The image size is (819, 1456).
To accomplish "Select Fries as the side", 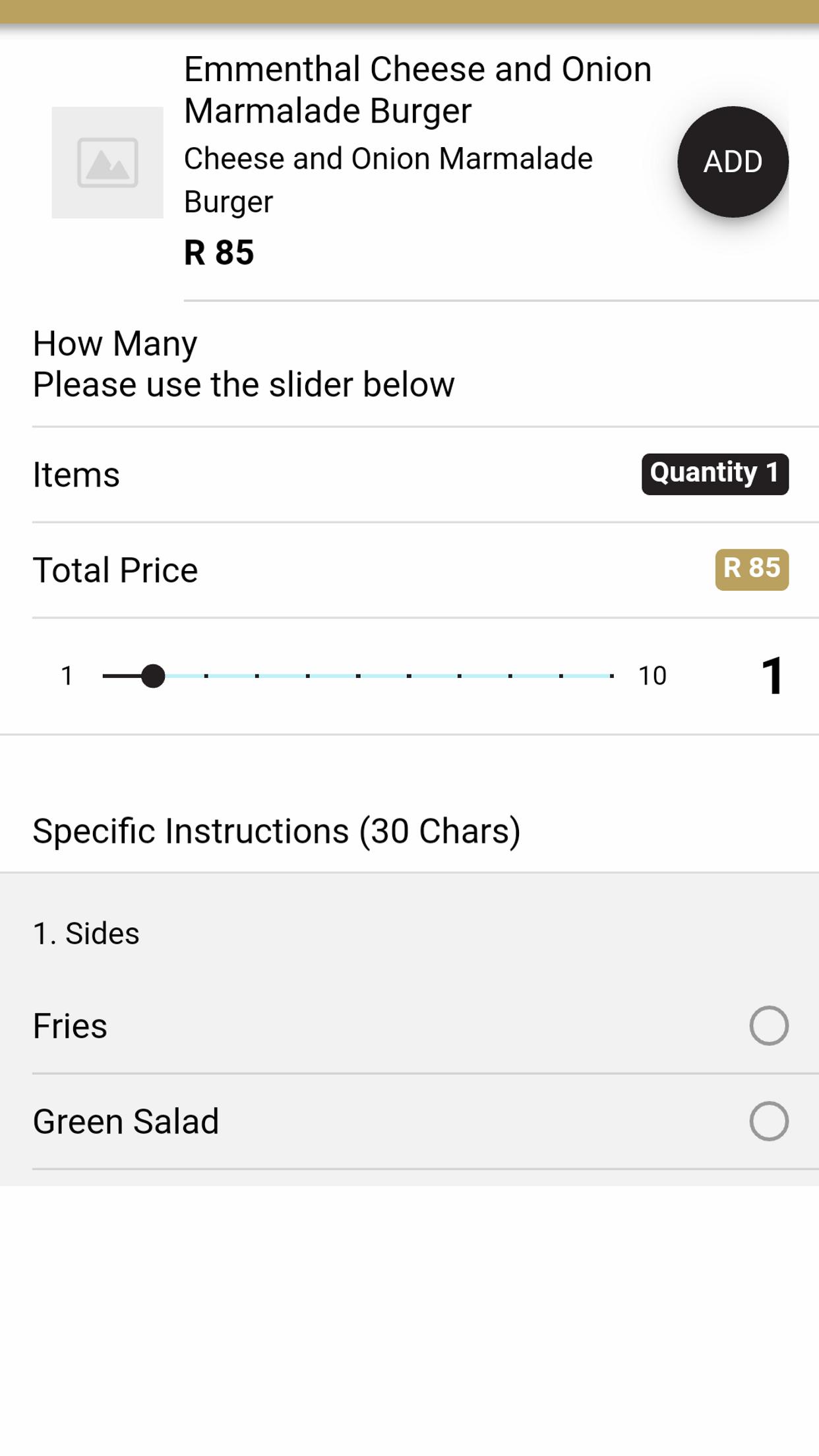I will tap(769, 1025).
